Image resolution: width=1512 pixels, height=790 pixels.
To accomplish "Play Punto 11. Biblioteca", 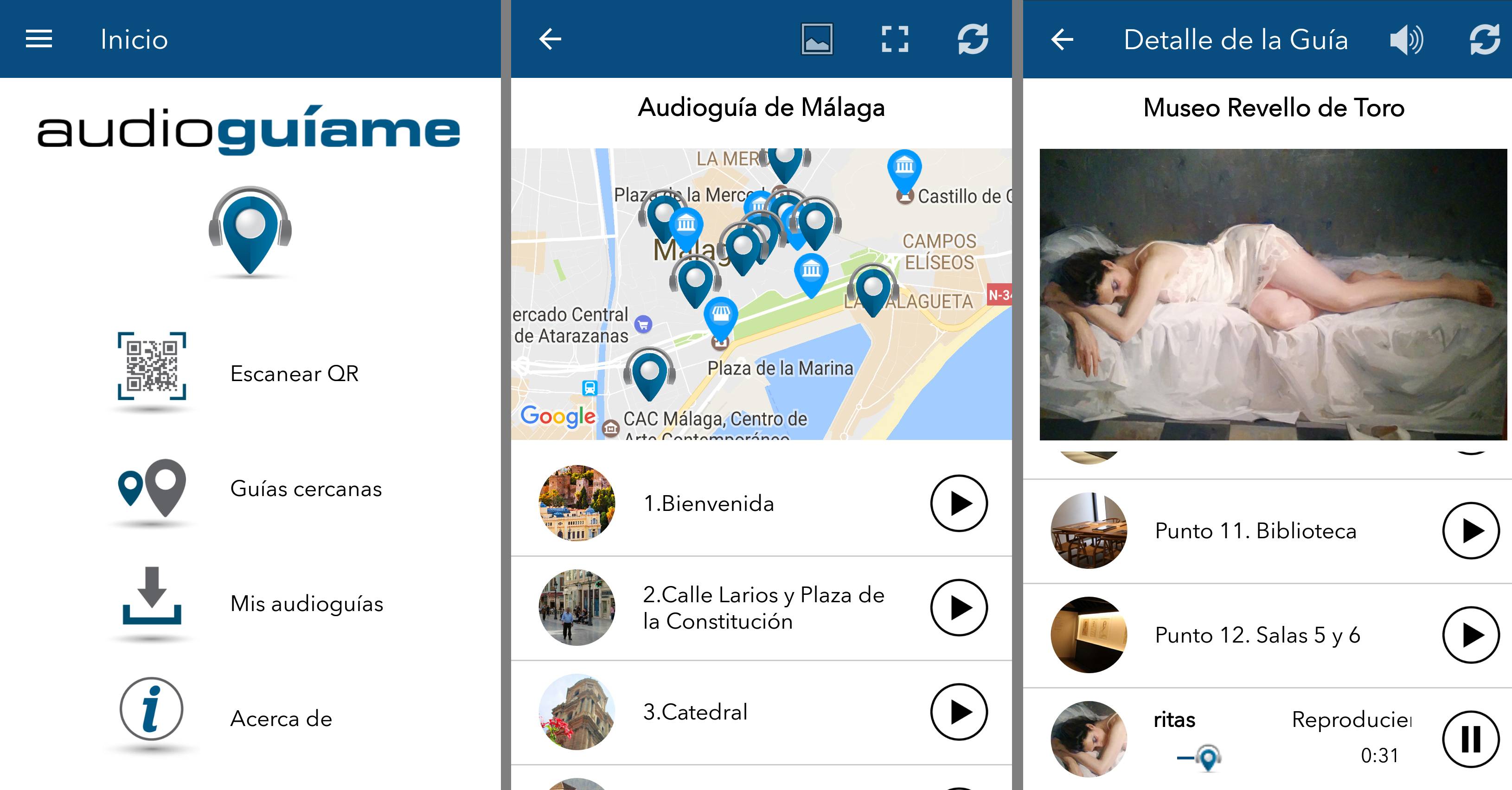I will [x=1470, y=530].
